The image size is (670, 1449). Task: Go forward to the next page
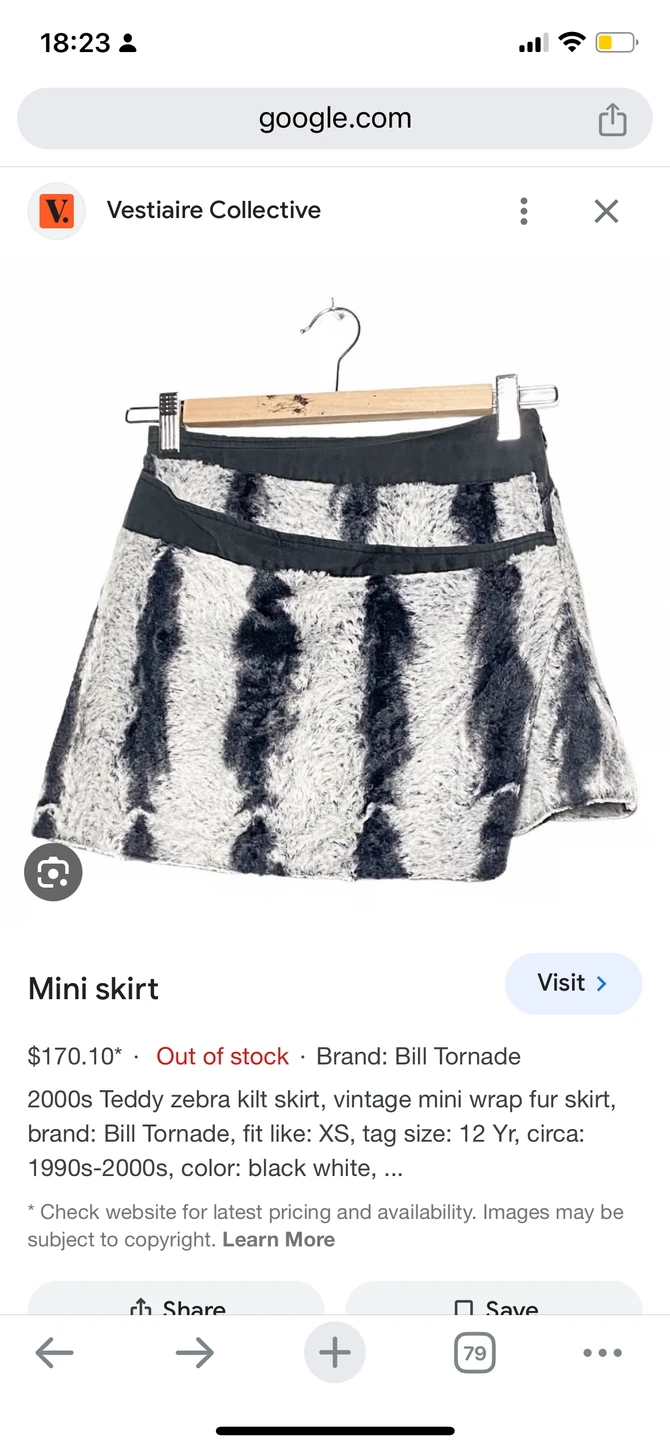[195, 1353]
